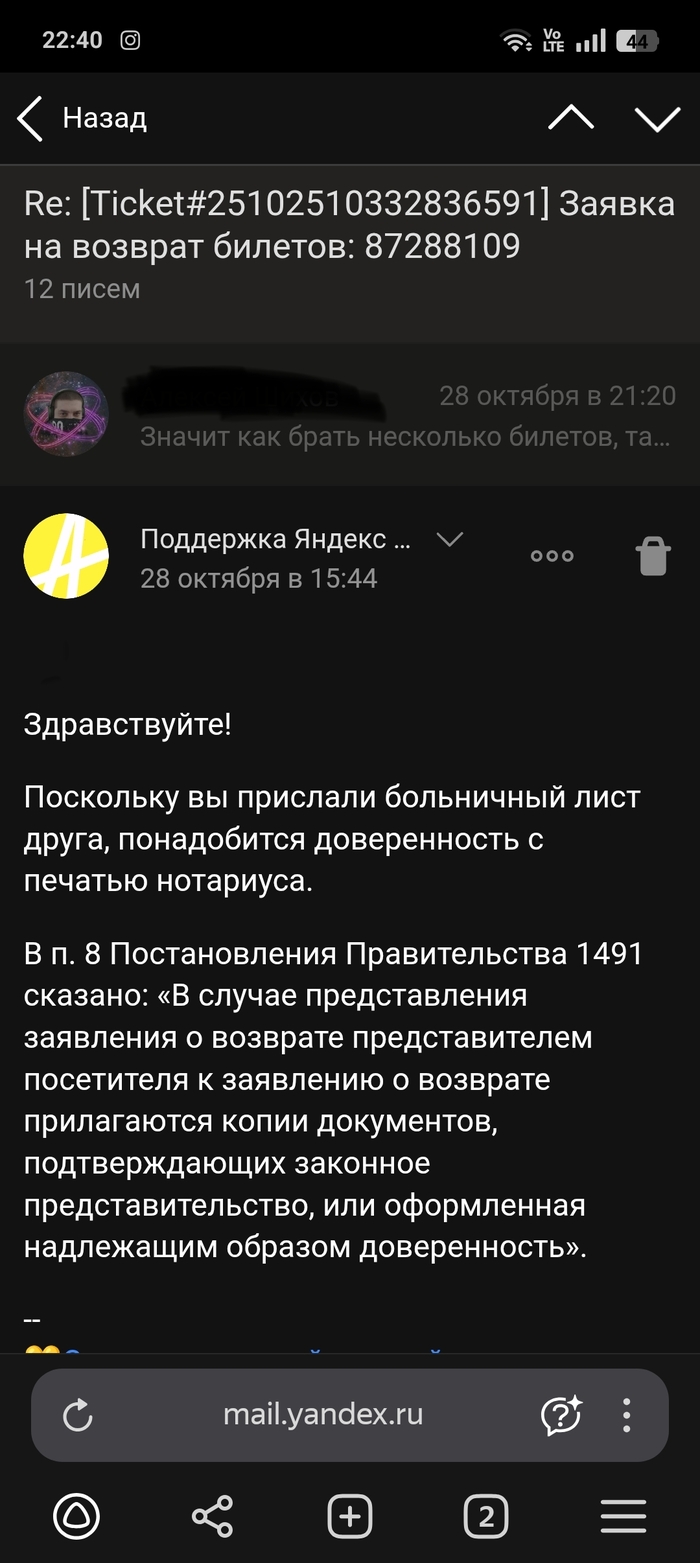Go back via the Назад button
Viewport: 700px width, 1563px height.
[82, 118]
